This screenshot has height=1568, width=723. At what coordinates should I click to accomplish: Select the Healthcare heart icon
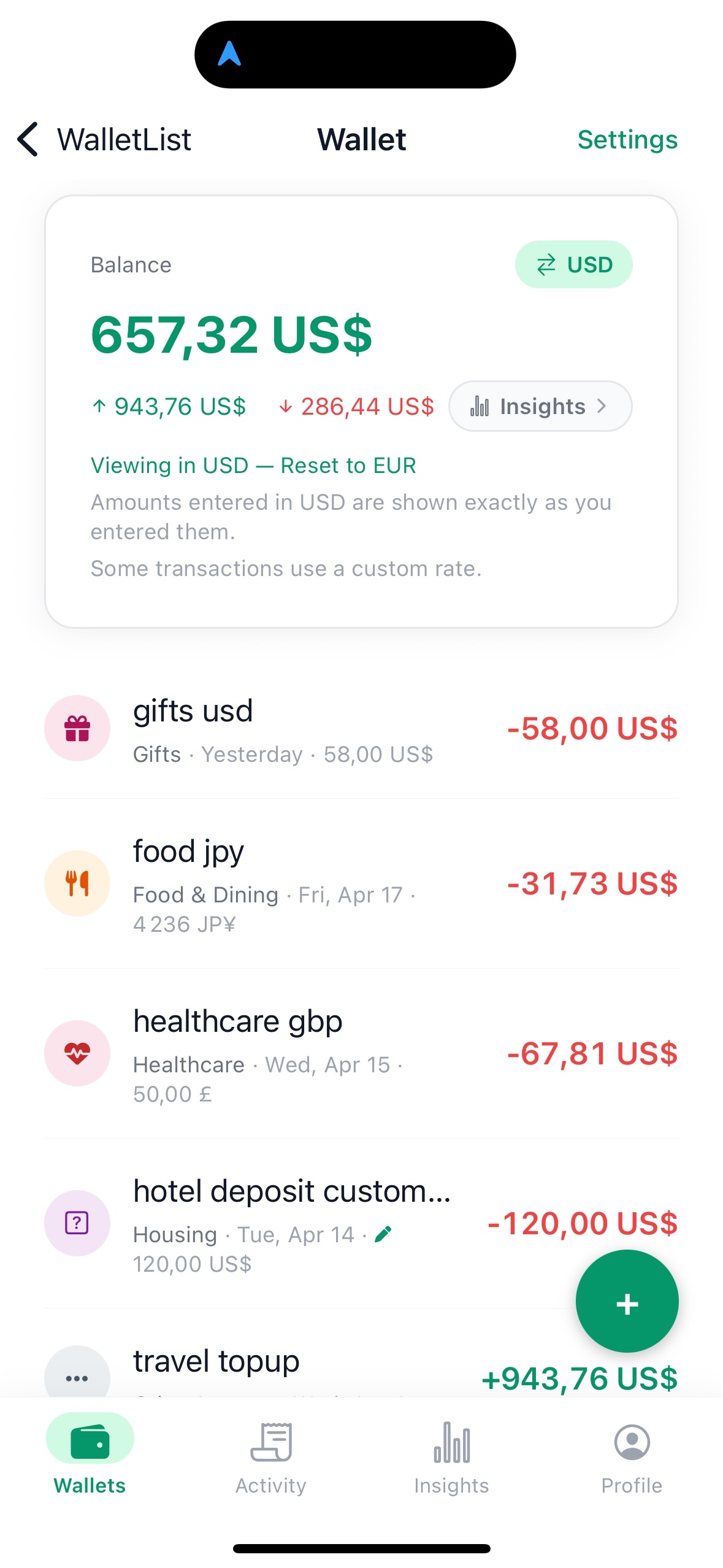click(x=77, y=1053)
